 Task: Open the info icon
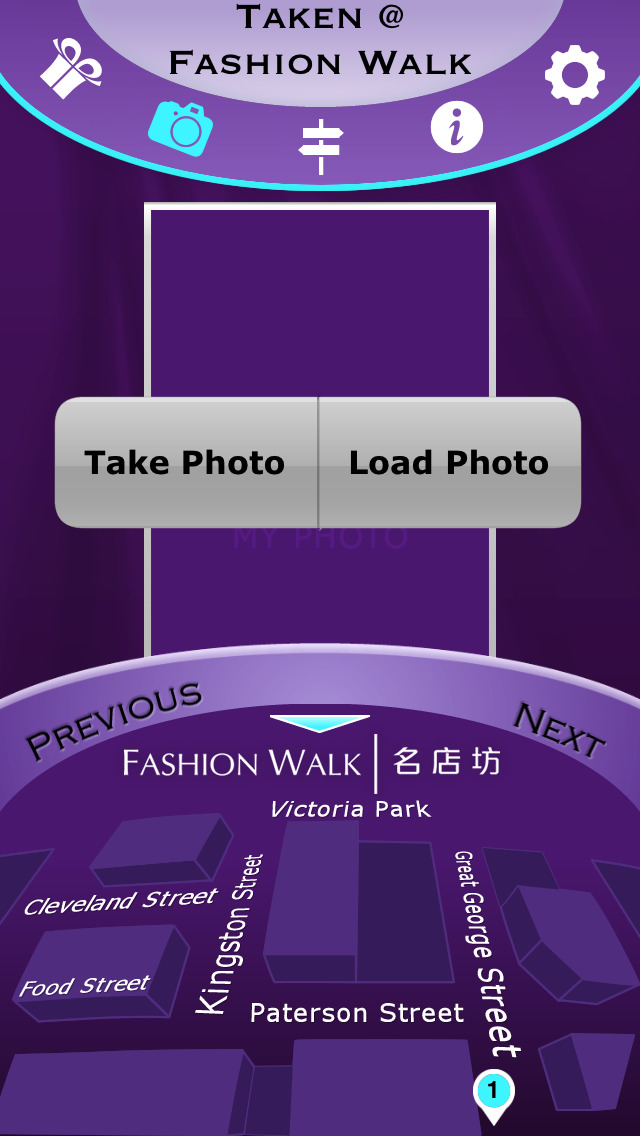coord(456,128)
